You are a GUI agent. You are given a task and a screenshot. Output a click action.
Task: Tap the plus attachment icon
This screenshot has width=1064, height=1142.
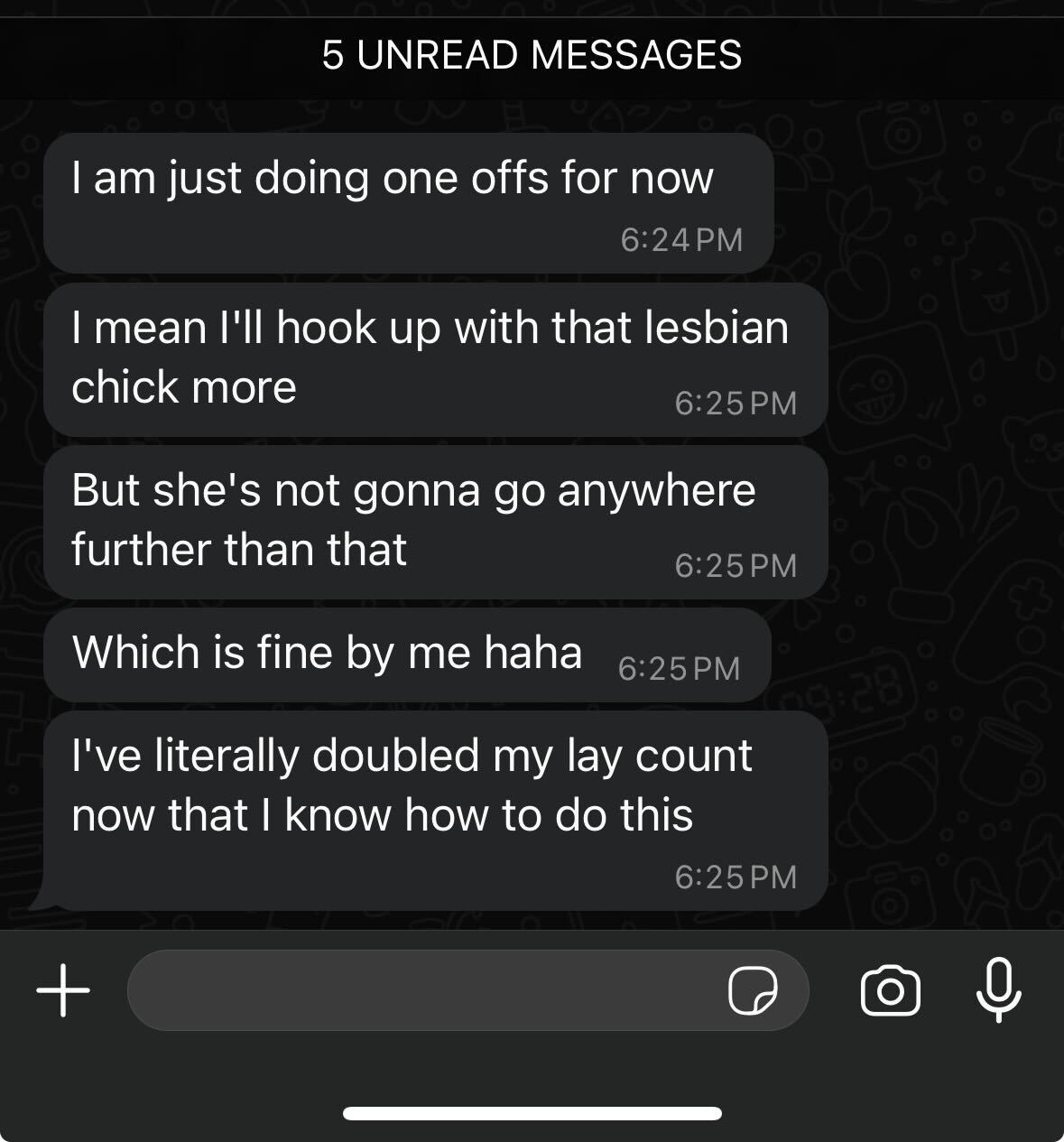point(63,990)
